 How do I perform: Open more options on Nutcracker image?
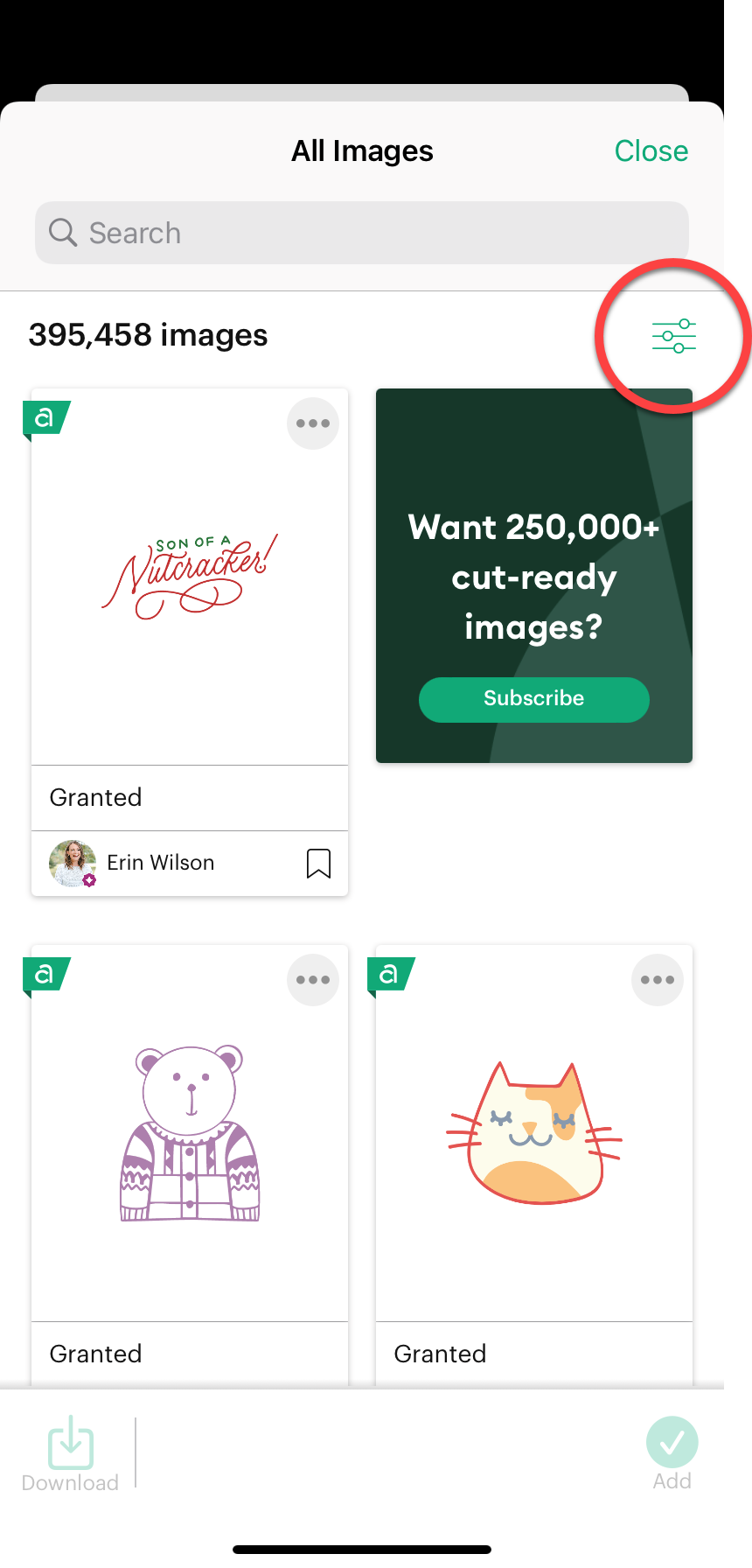point(313,423)
